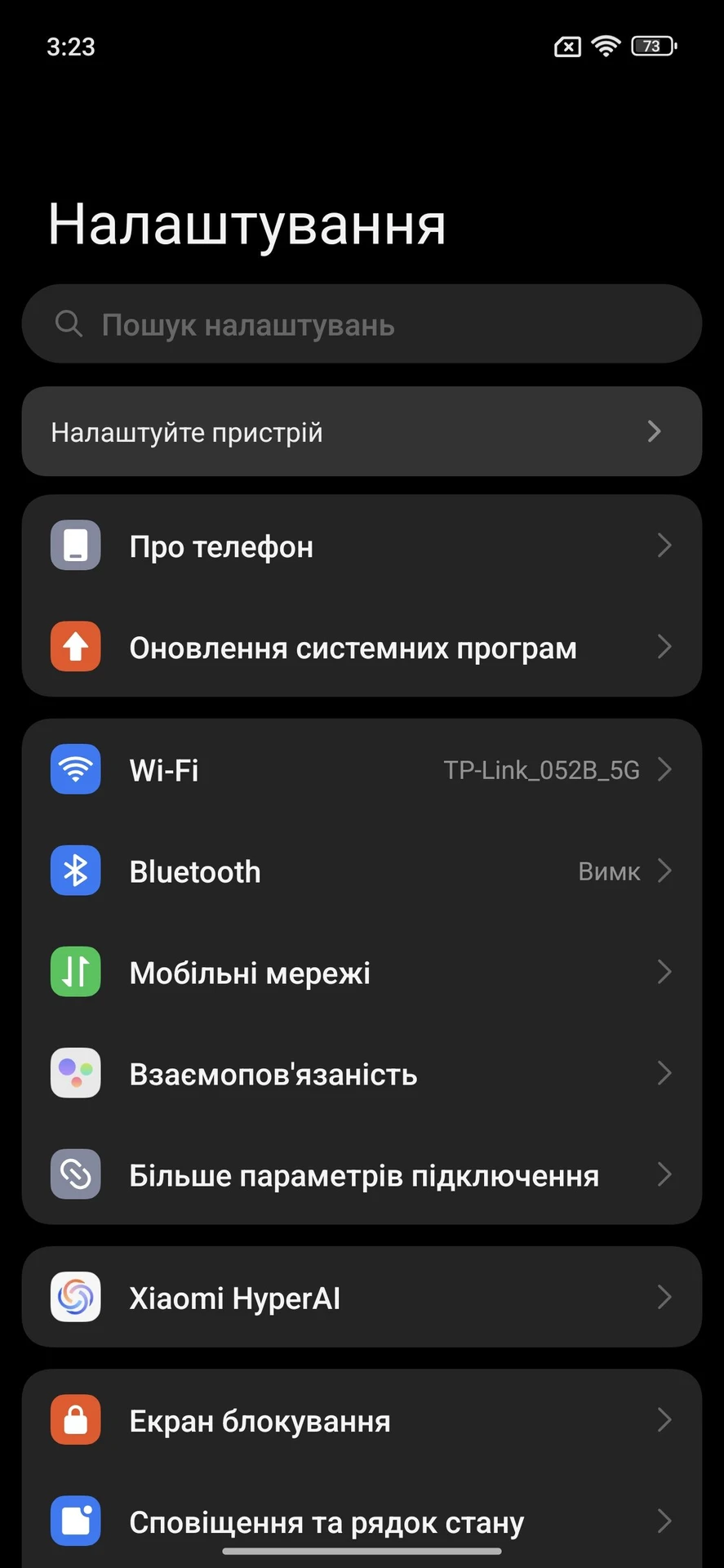The width and height of the screenshot is (724, 1568).
Task: Open the Налаштуйте пристрій banner
Action: 362,431
